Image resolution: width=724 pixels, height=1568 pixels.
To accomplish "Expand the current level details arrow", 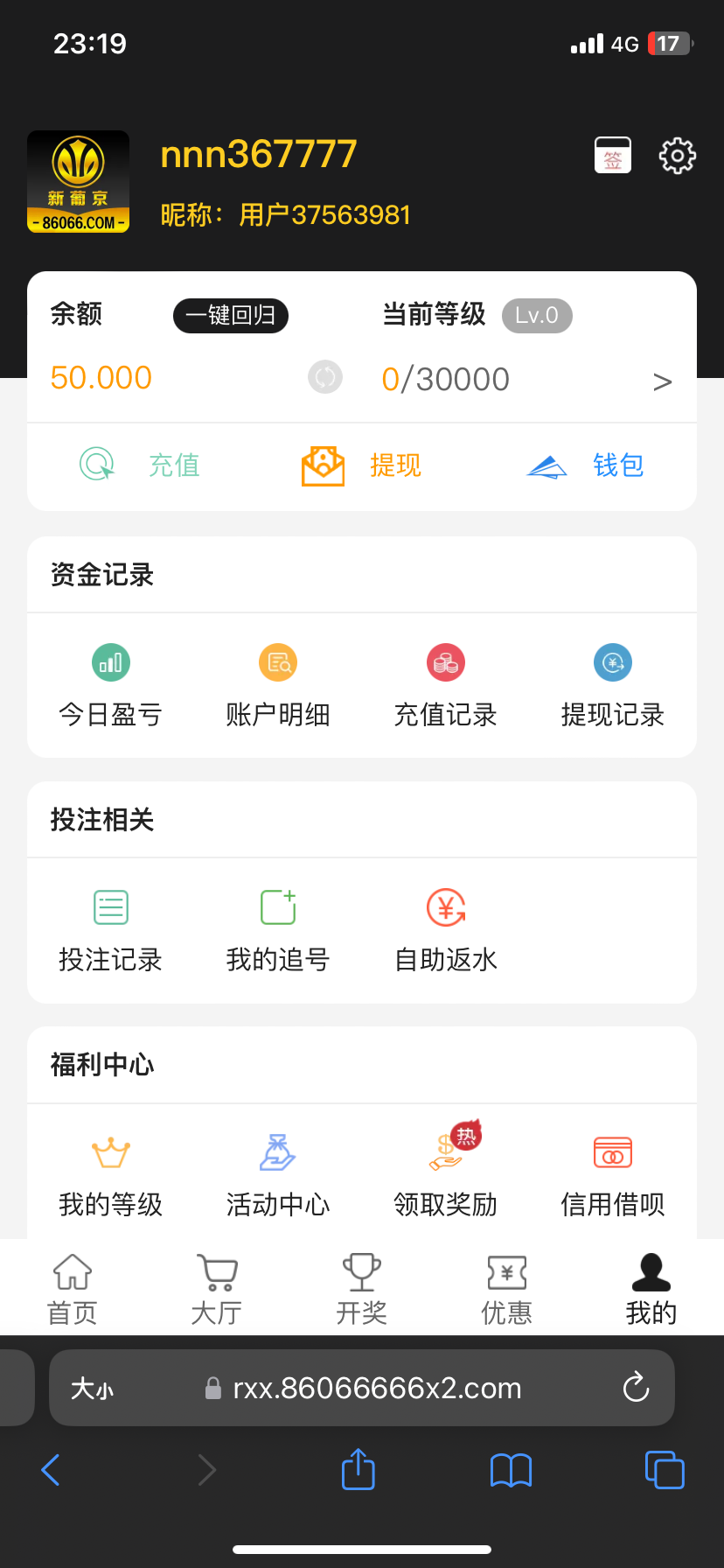I will click(662, 381).
